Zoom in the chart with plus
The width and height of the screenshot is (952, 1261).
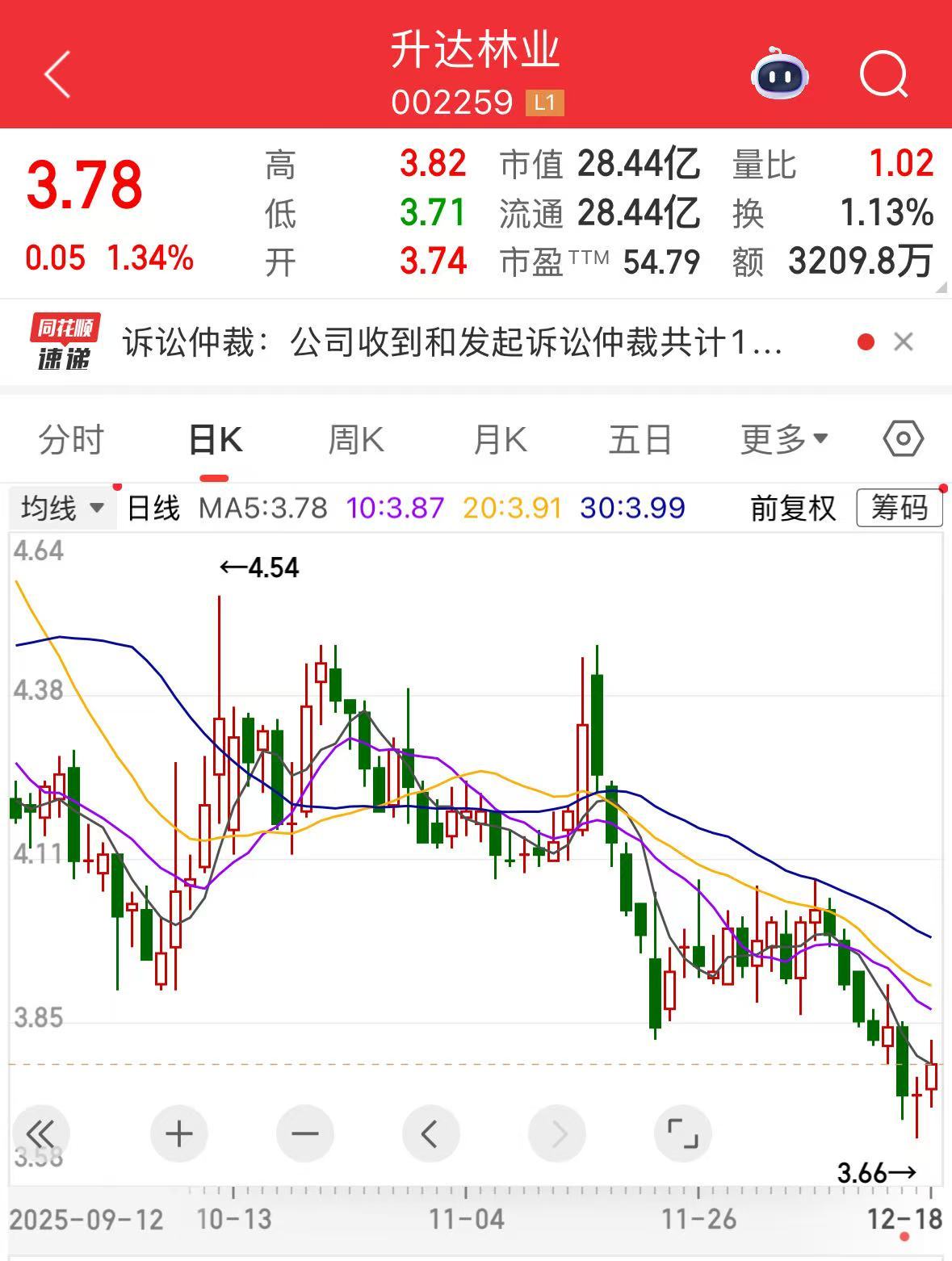pyautogui.click(x=178, y=1134)
